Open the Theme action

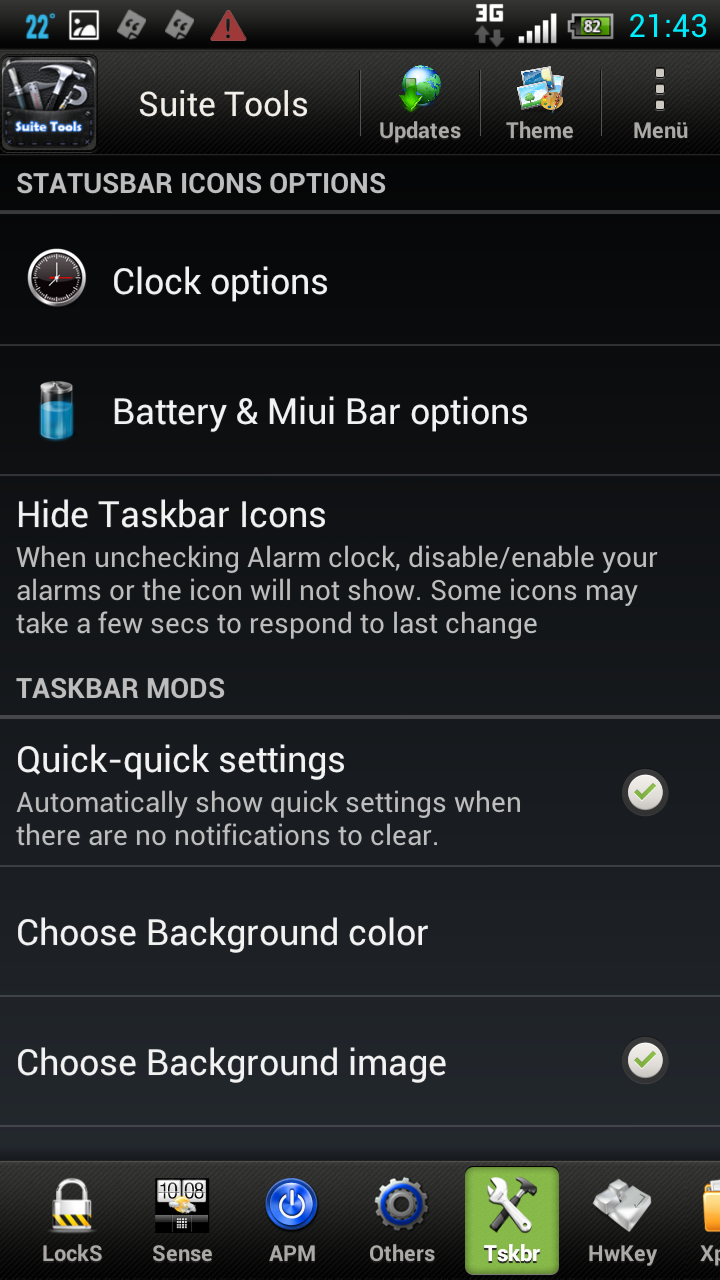pos(540,104)
